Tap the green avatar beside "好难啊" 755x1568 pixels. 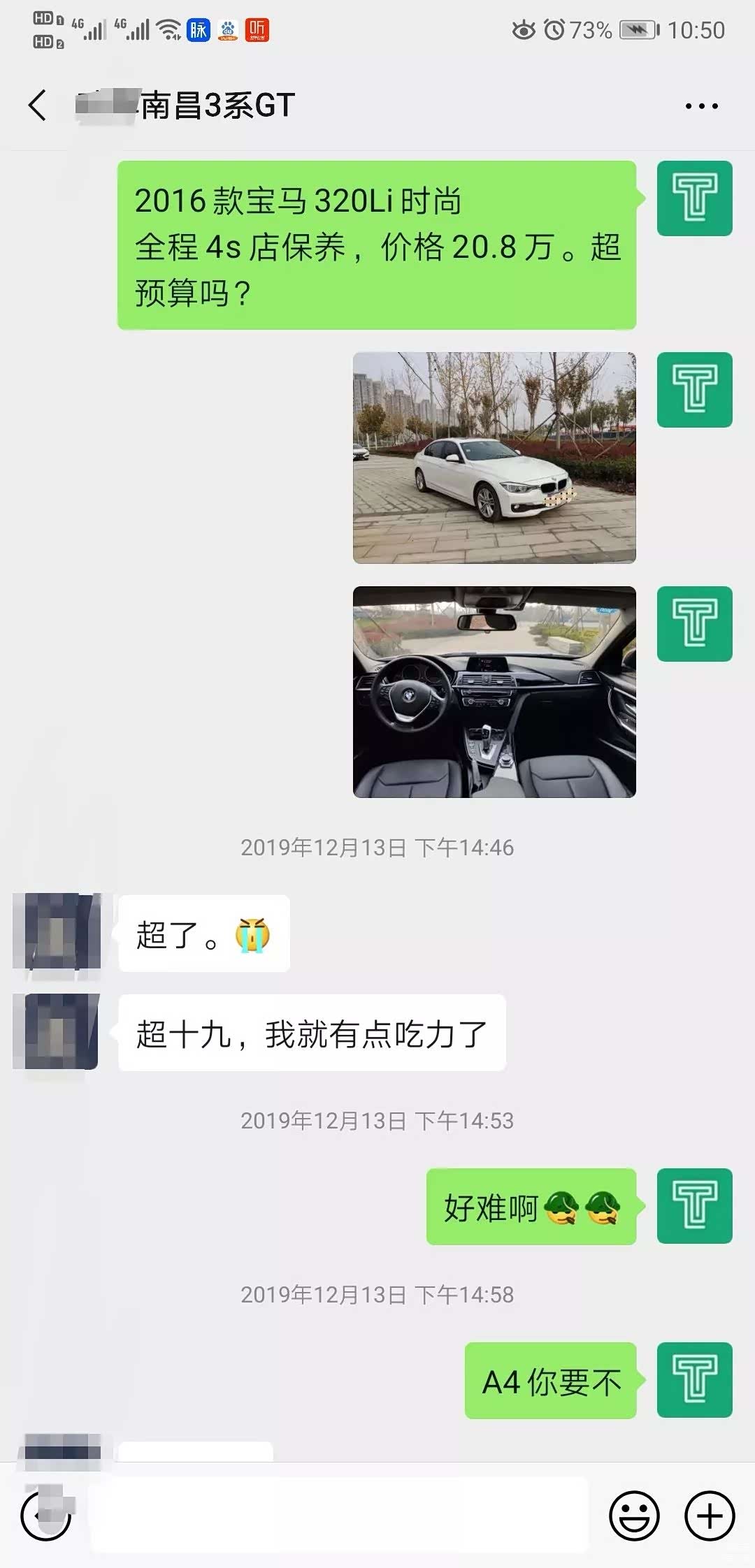tap(694, 1206)
